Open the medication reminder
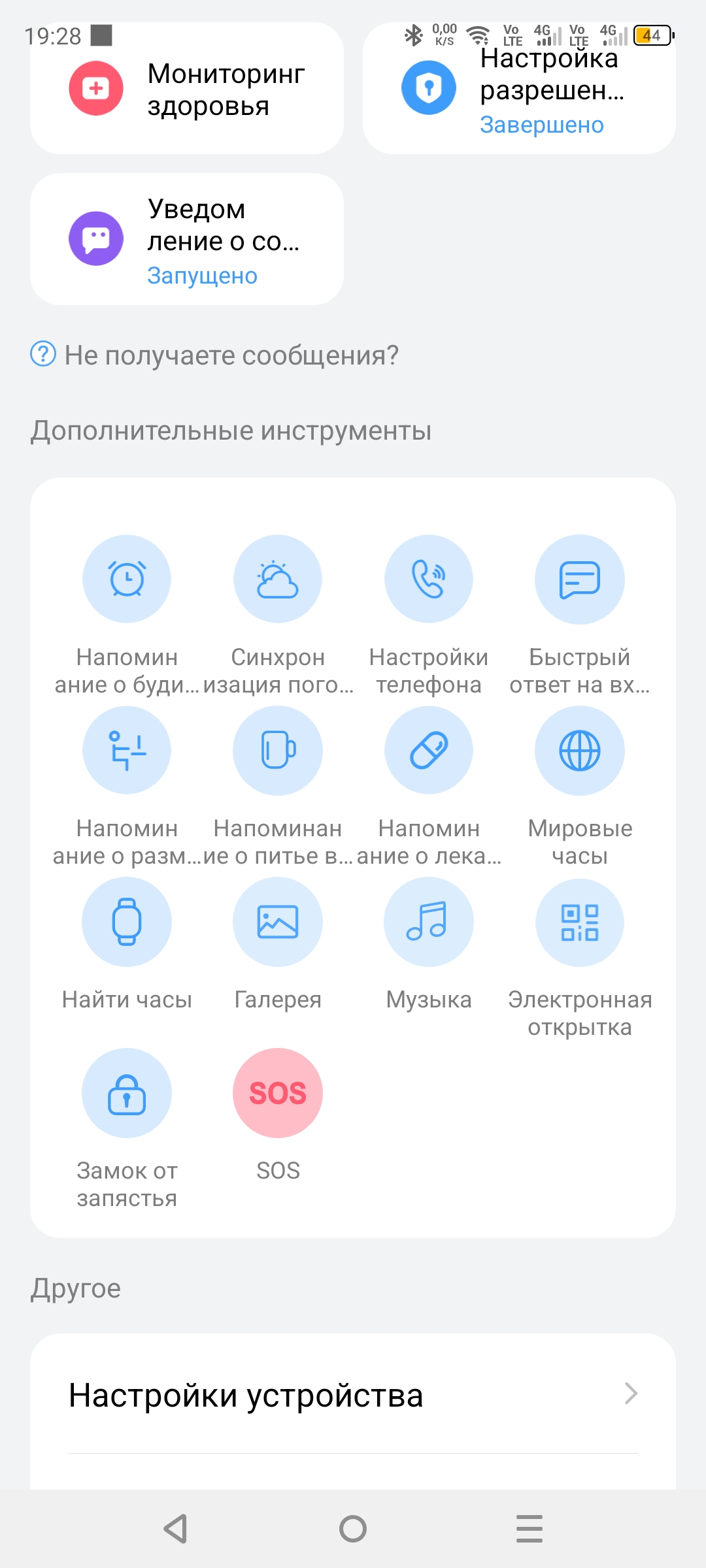706x1568 pixels. click(x=429, y=751)
